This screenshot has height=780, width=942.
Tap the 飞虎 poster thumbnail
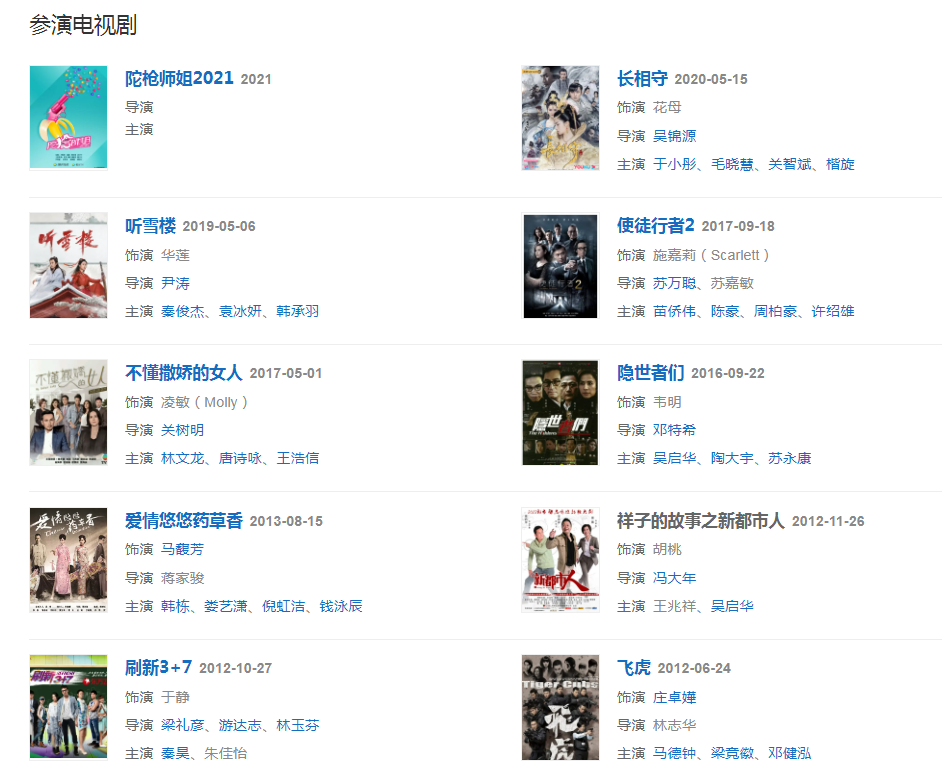[x=560, y=707]
